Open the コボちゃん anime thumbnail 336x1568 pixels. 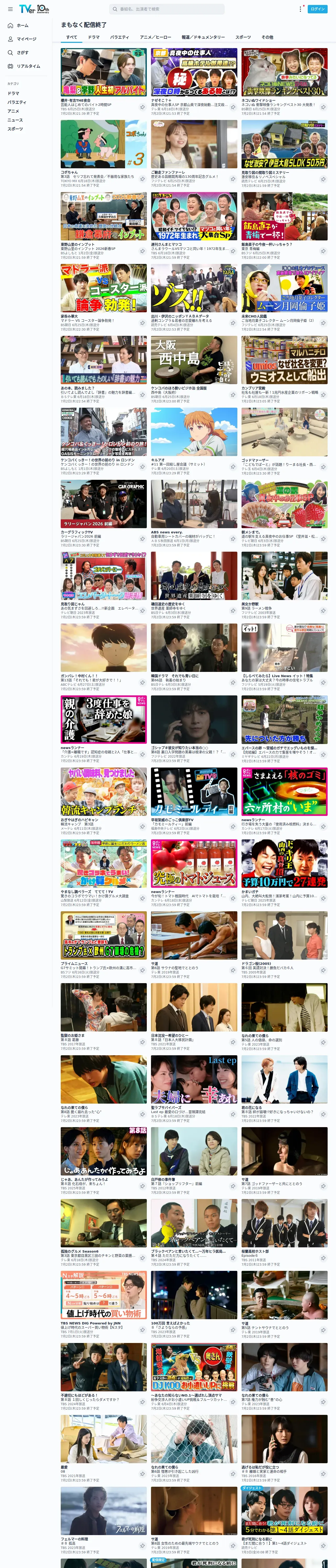[x=104, y=144]
